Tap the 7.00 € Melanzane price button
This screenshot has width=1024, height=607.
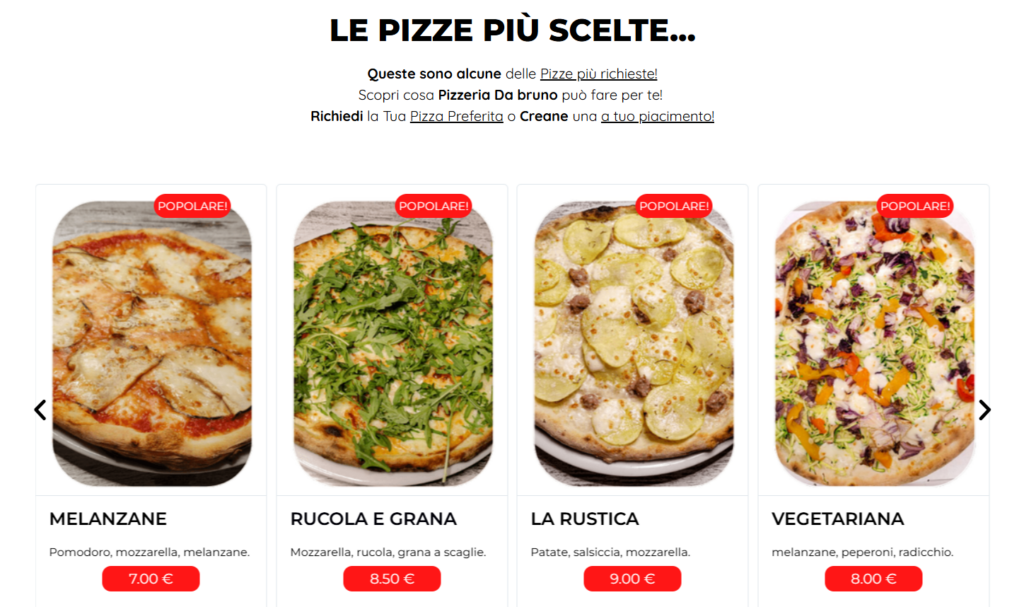click(151, 579)
